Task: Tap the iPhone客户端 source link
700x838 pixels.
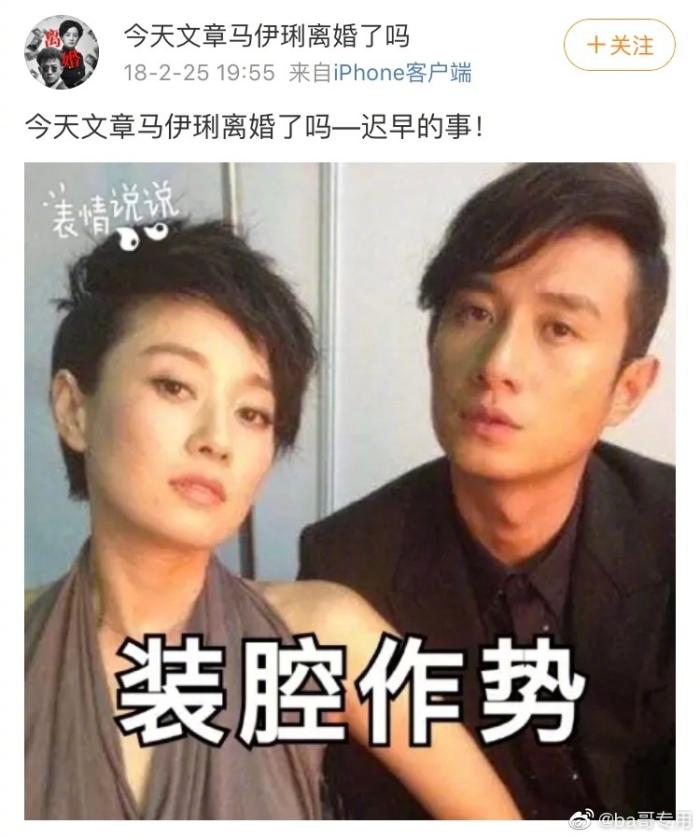Action: (x=401, y=73)
